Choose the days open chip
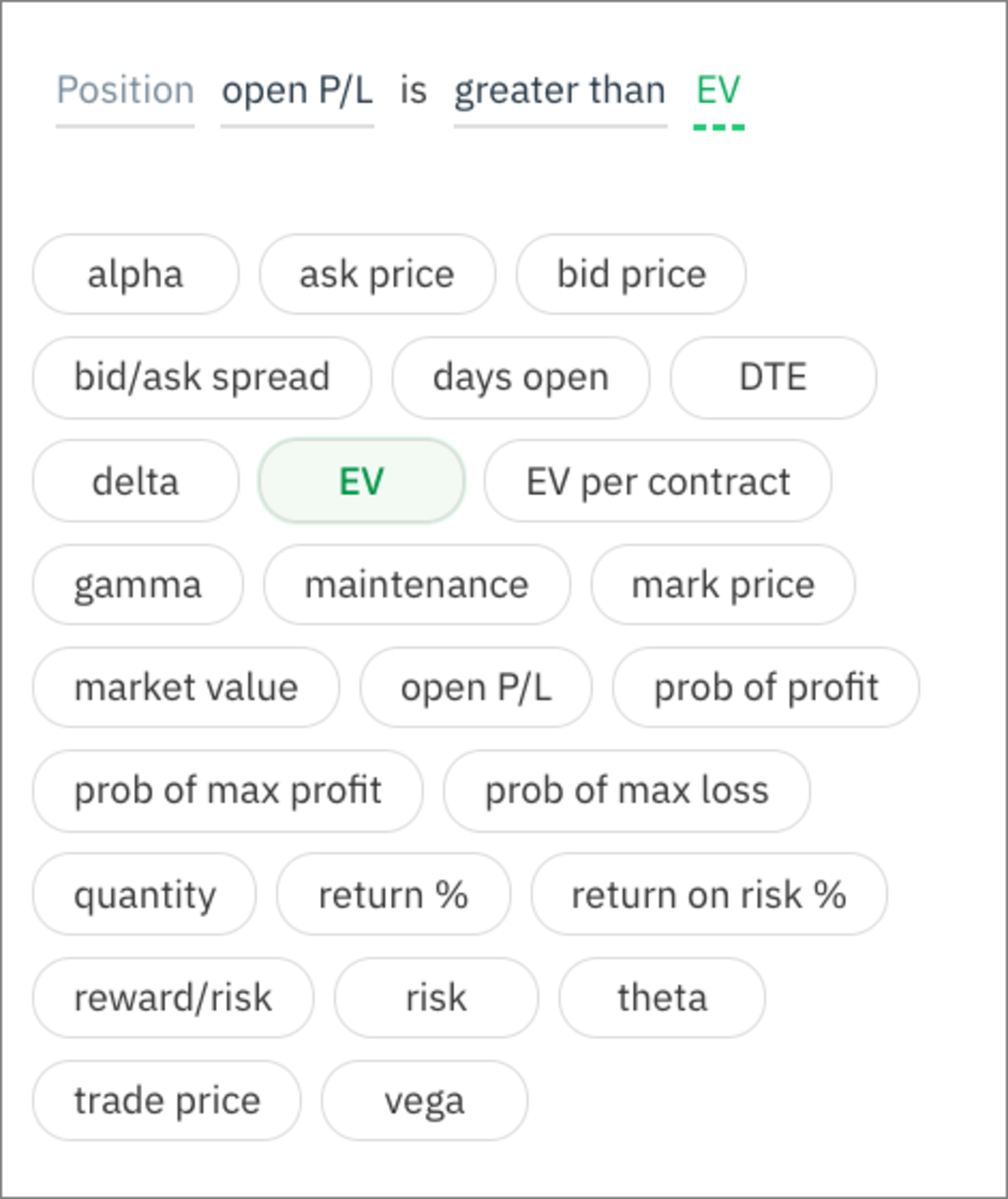This screenshot has height=1199, width=1008. (x=520, y=377)
